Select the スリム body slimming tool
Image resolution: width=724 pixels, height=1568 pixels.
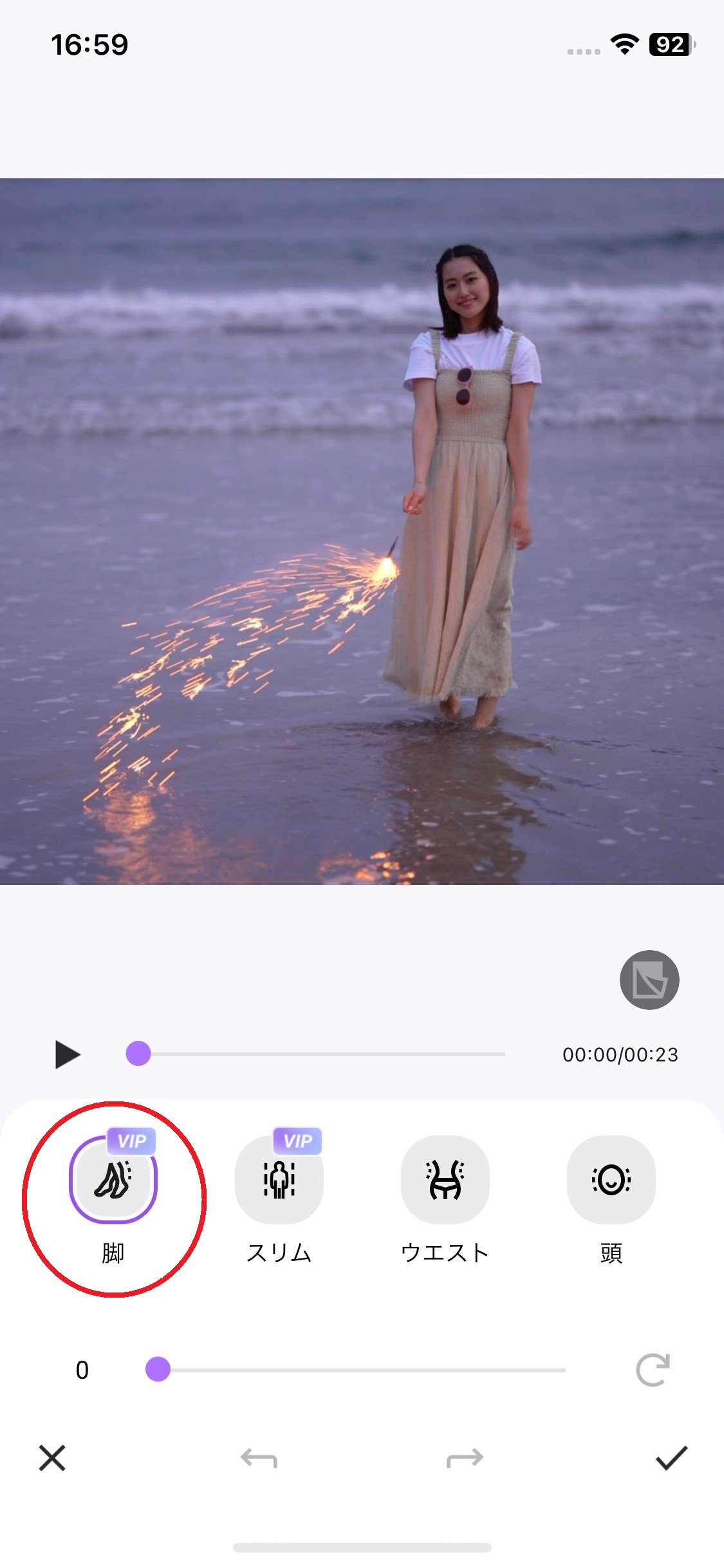pos(279,1179)
